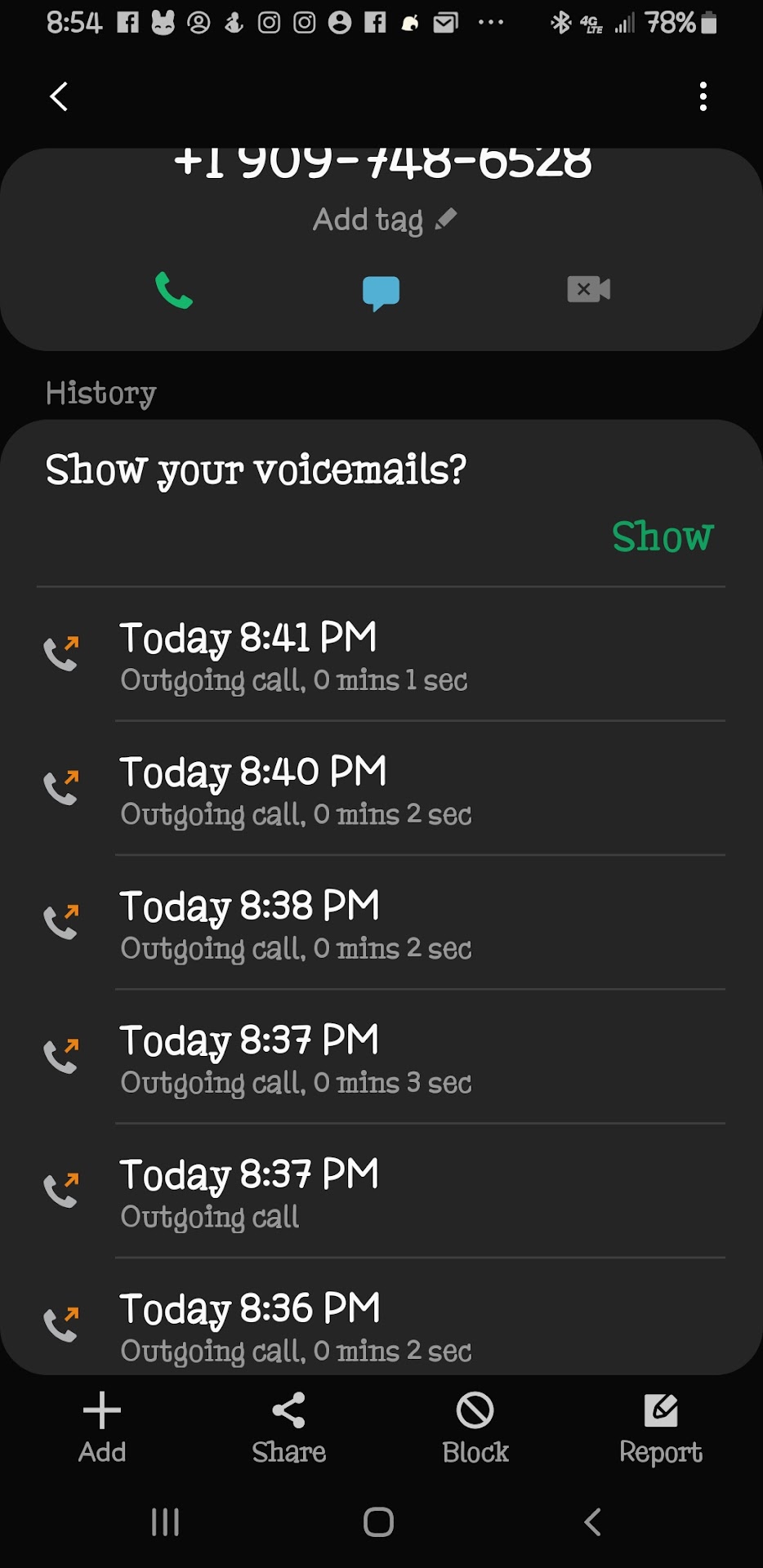
Task: Call this number with the green phone icon
Action: coord(174,290)
